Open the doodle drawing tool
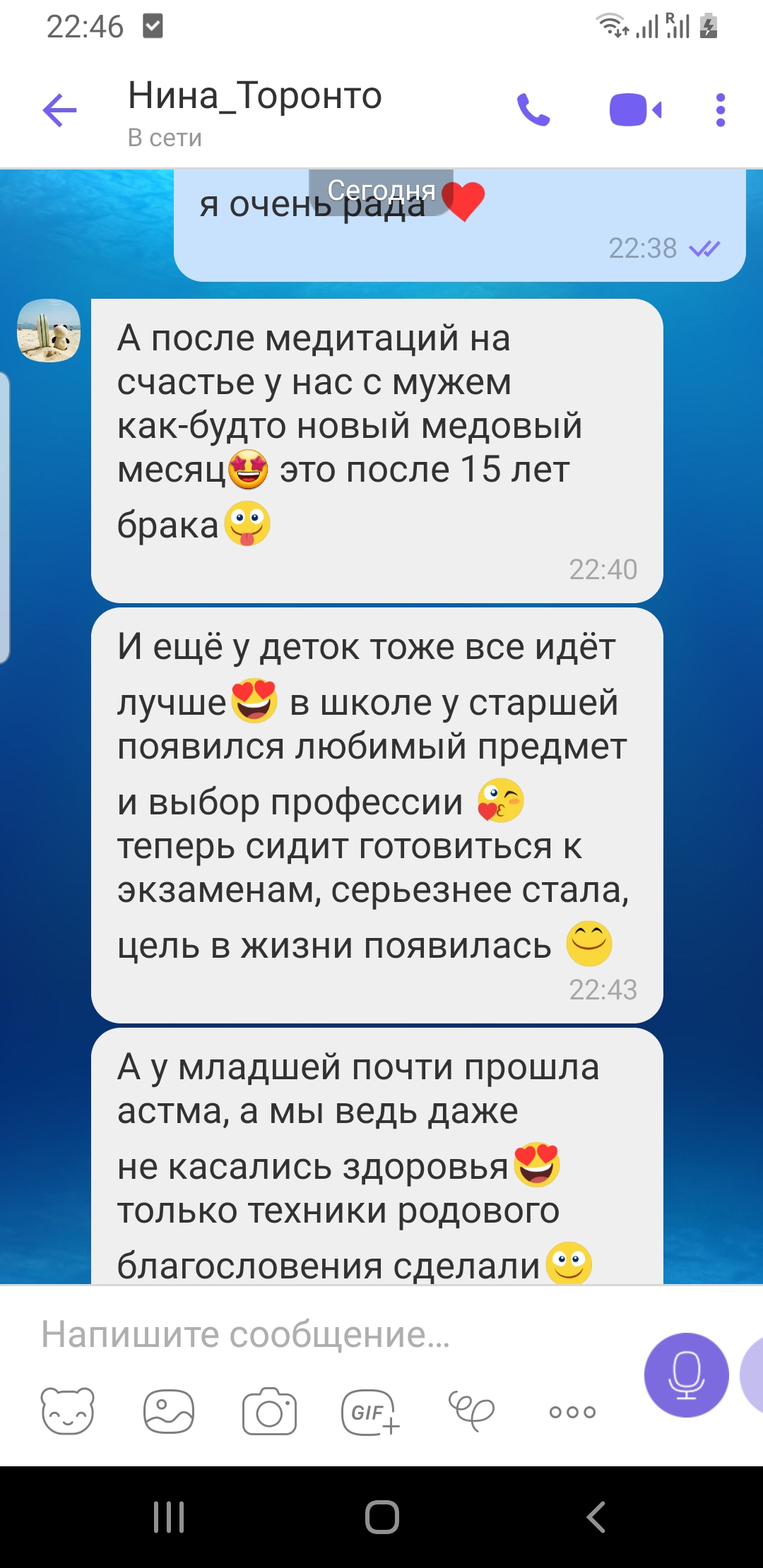763x1568 pixels. click(471, 1411)
